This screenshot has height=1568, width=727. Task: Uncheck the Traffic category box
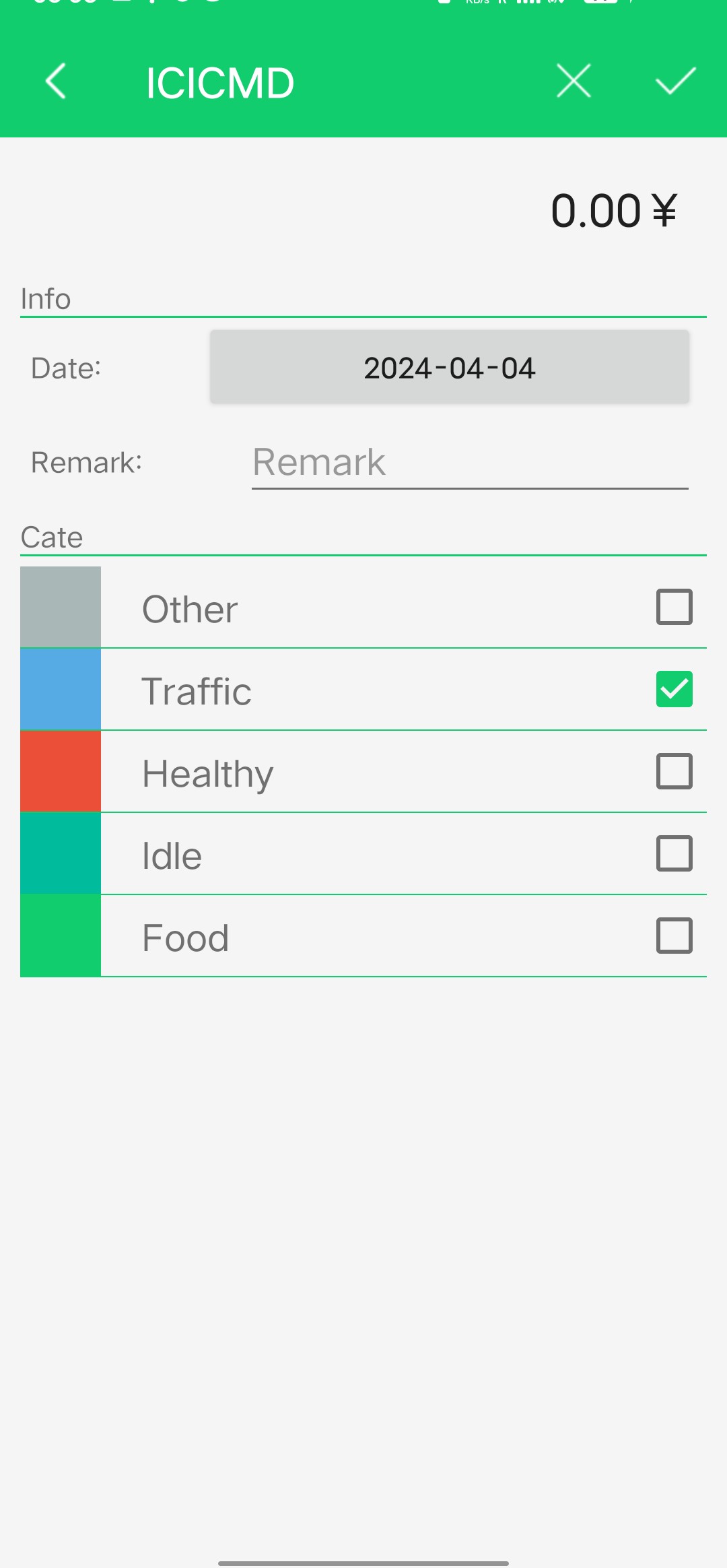[674, 689]
